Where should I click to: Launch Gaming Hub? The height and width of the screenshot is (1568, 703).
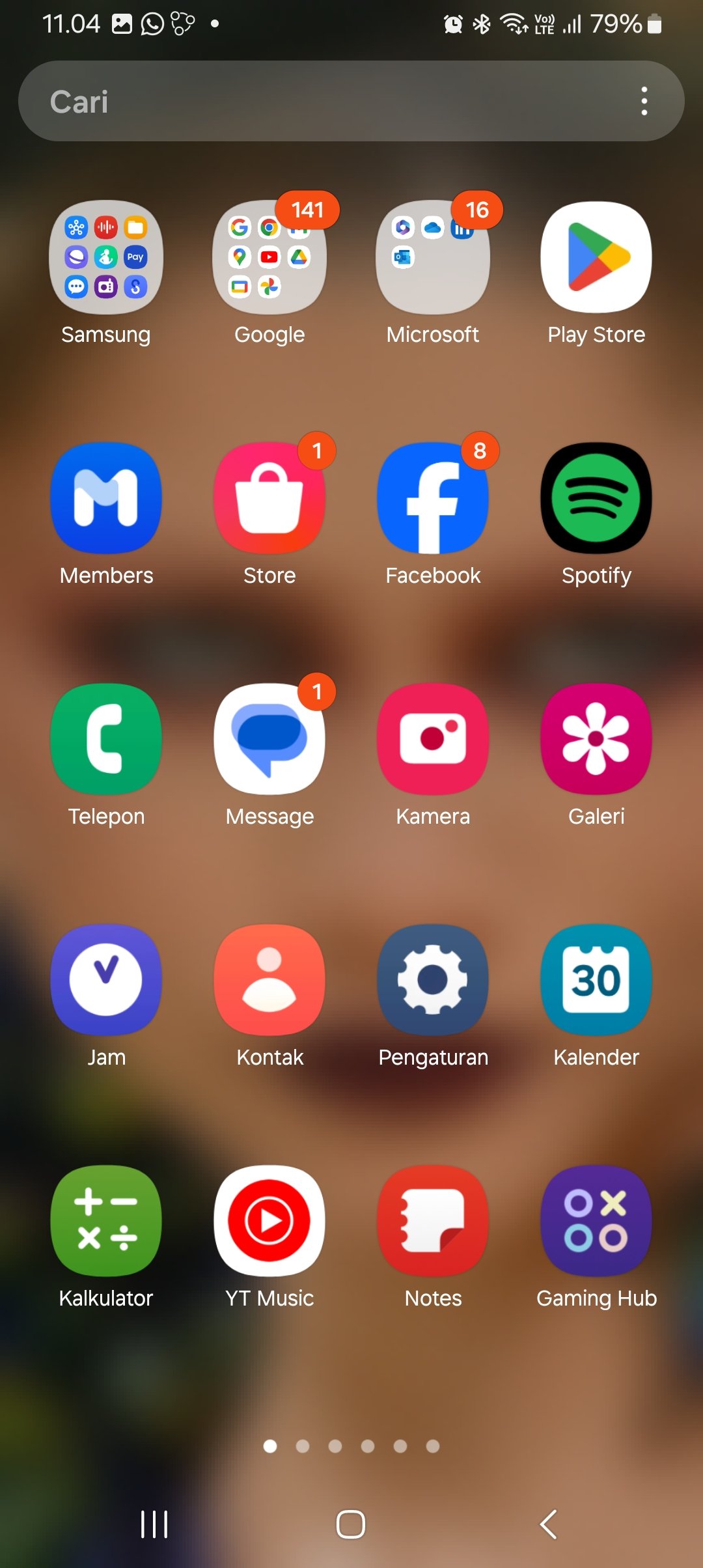click(x=596, y=1221)
